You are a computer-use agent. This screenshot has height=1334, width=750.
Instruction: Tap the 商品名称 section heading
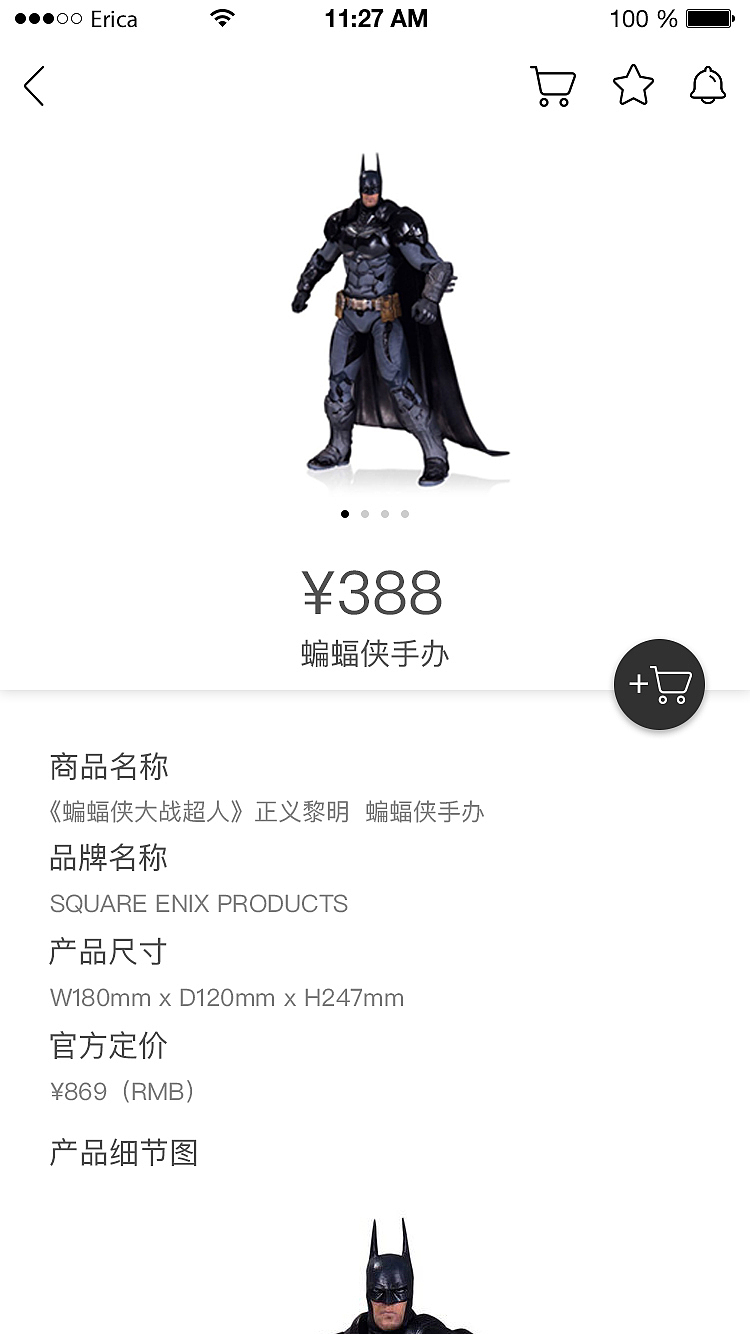point(106,767)
